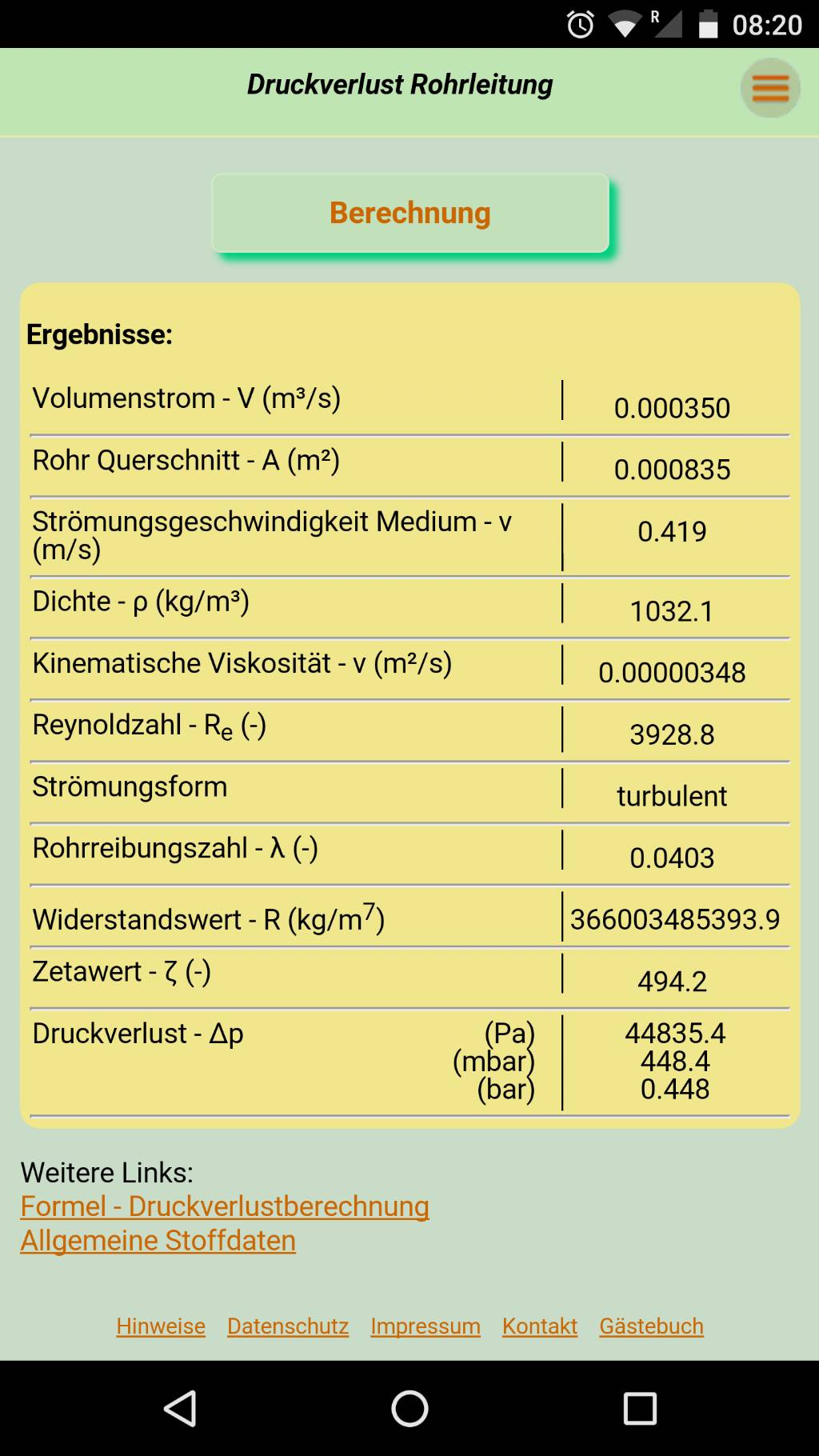This screenshot has height=1456, width=819.
Task: Open the Gästebuch link
Action: tap(652, 1326)
